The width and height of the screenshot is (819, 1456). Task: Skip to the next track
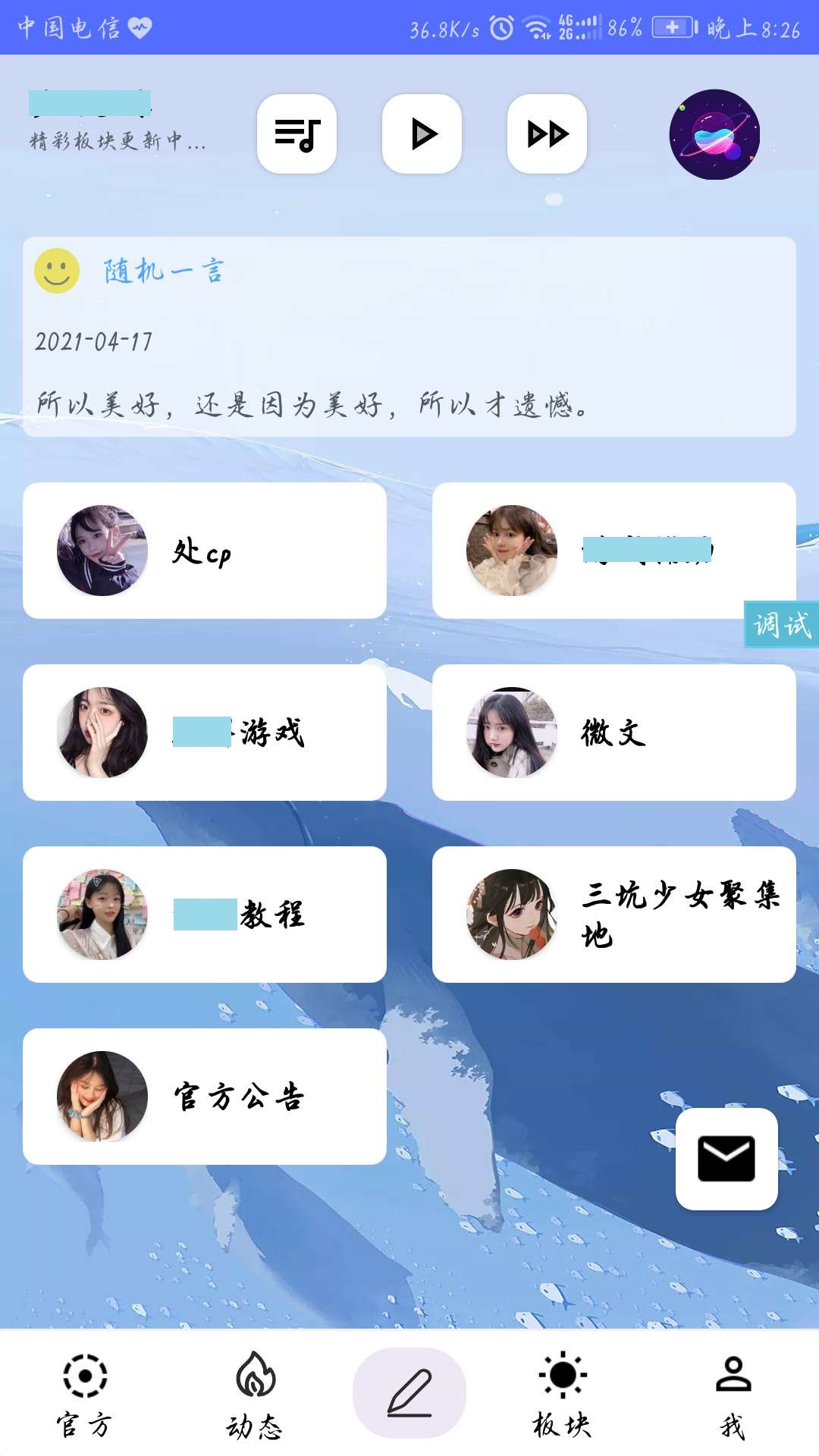pos(547,134)
